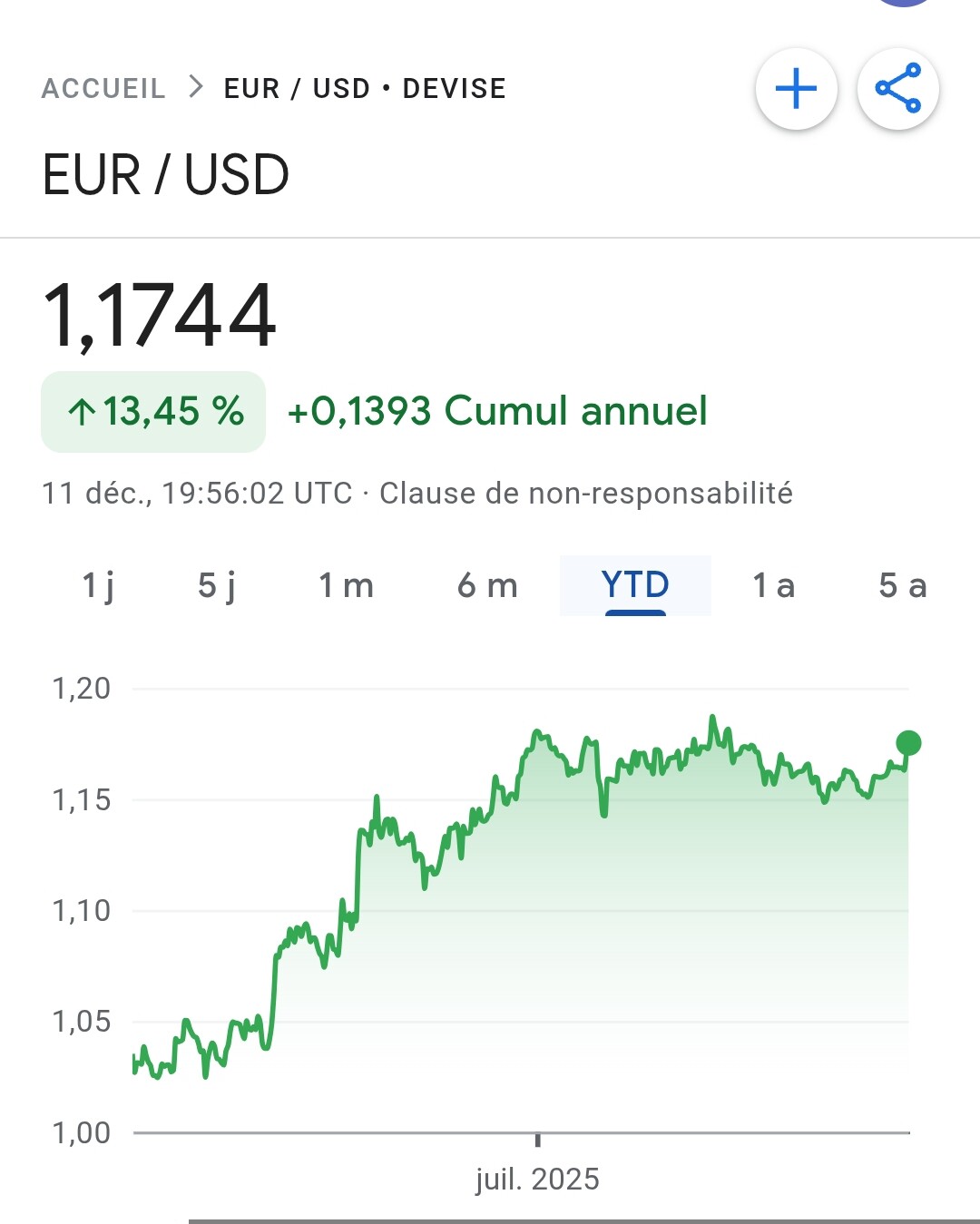The width and height of the screenshot is (980, 1224).
Task: View the 1 a price history
Action: (773, 585)
